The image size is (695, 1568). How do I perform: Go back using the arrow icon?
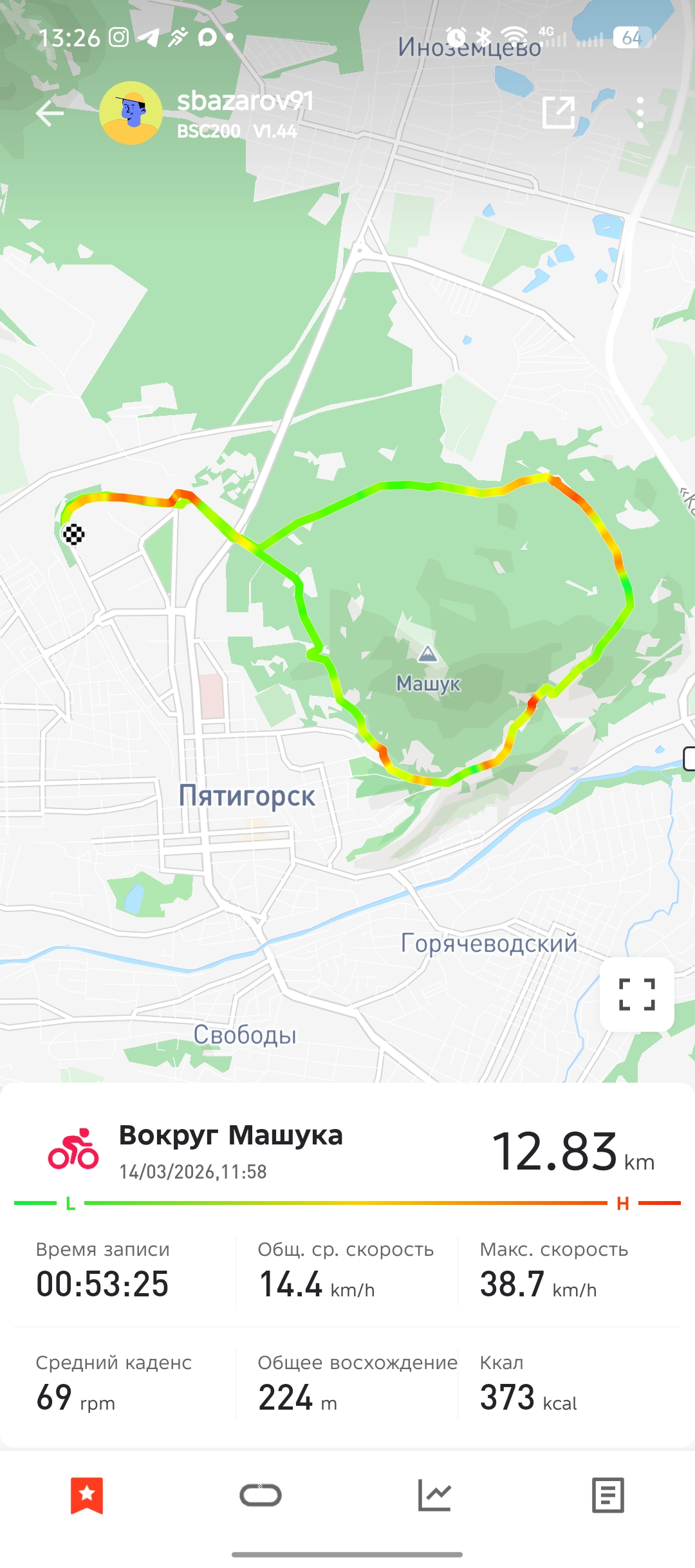pos(50,113)
